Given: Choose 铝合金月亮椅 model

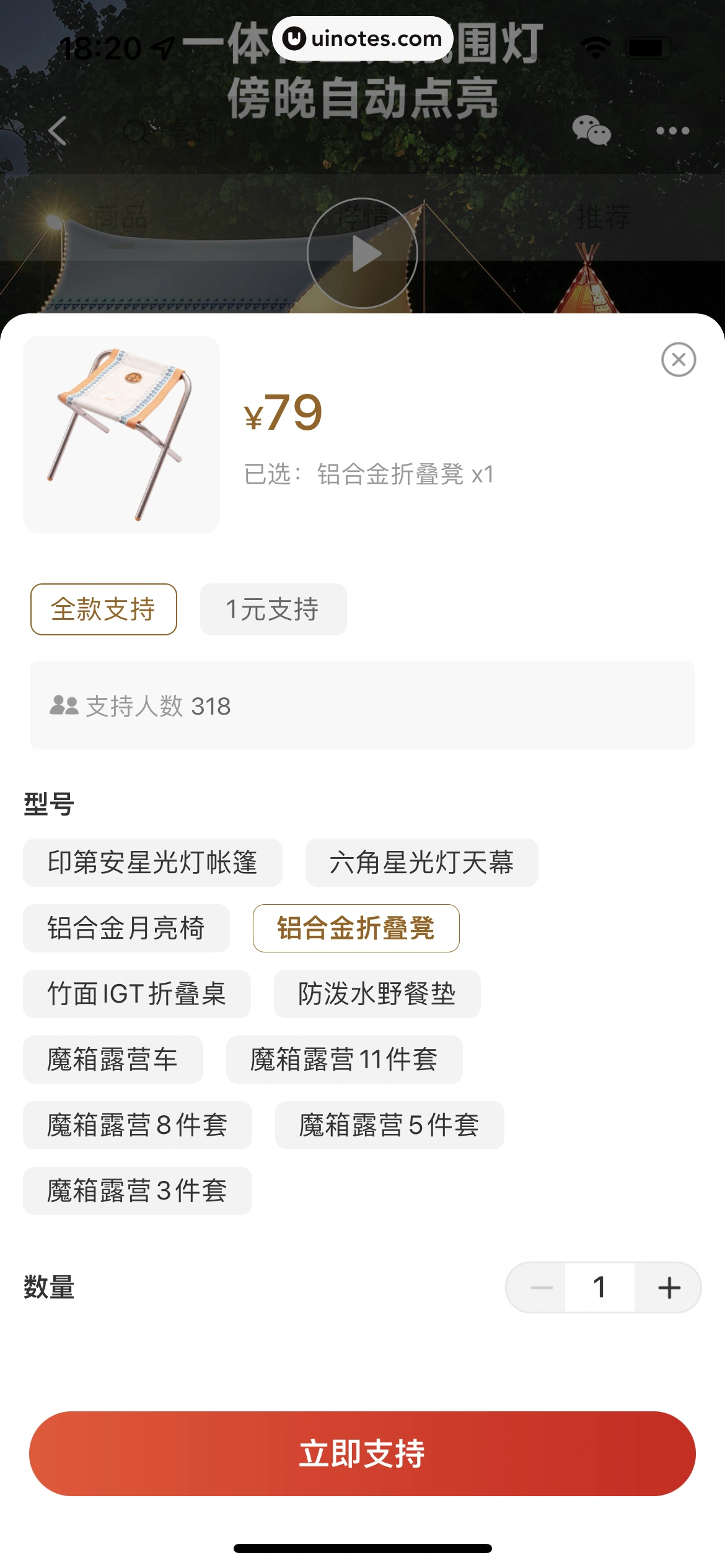Looking at the screenshot, I should click(x=126, y=928).
